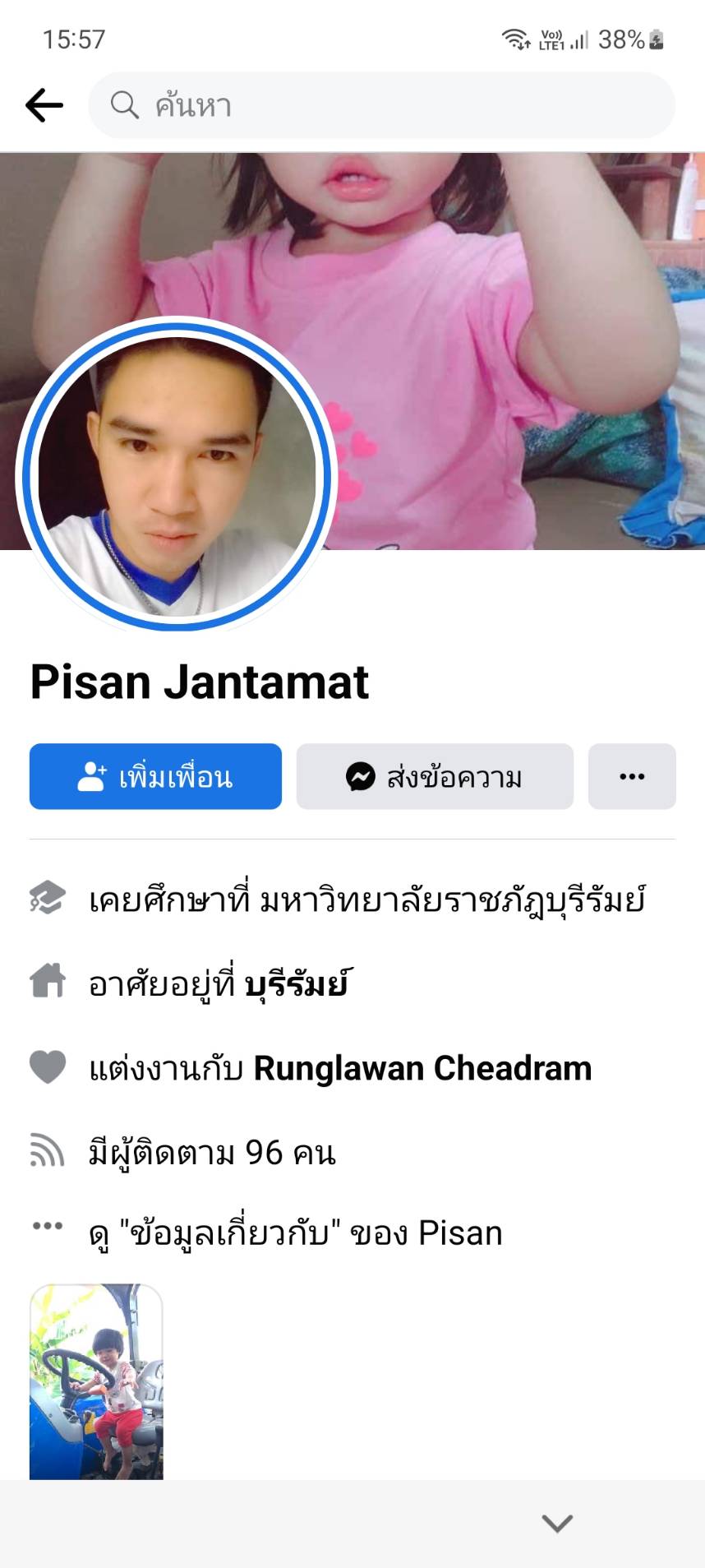Open มหาวิทยาลัยราชภัฏบุรีรัมย์ education row
The image size is (705, 1568).
point(366,900)
